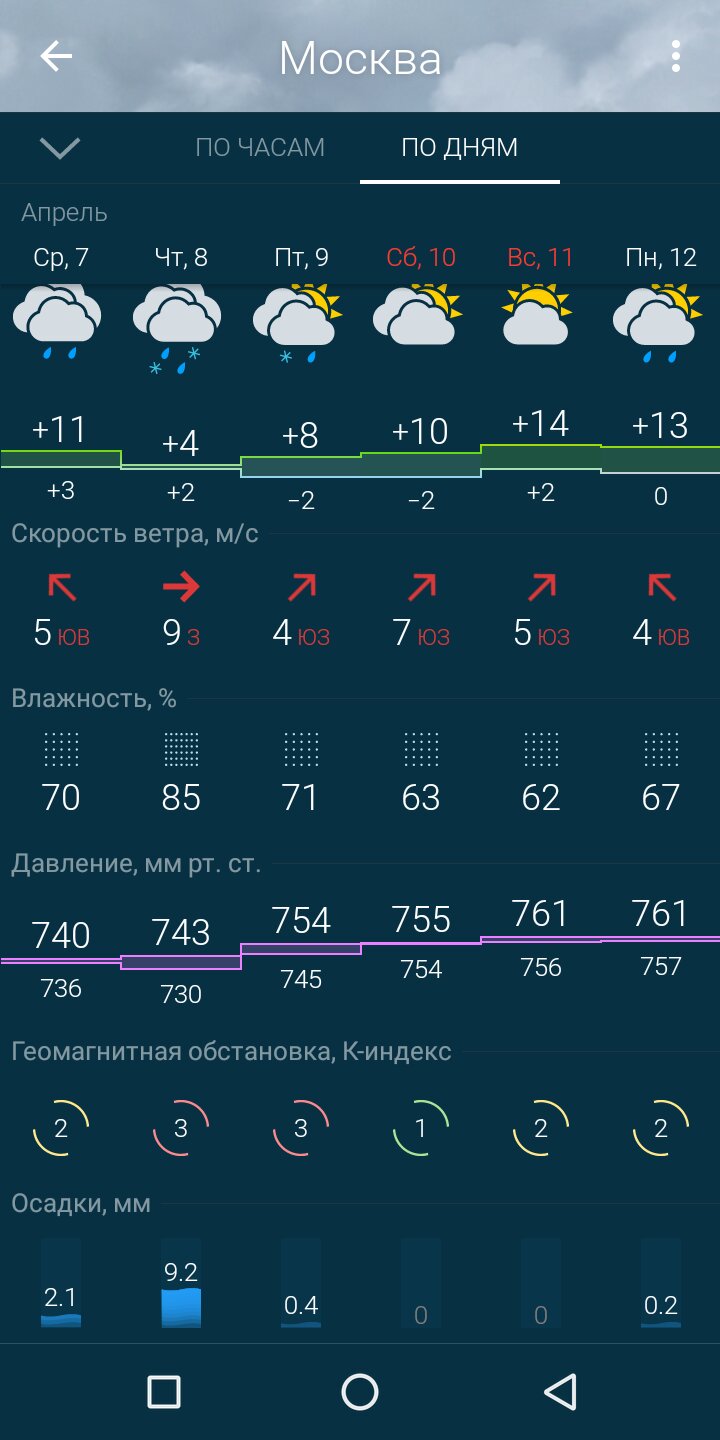The image size is (720, 1440).
Task: Select the ПО ДНЯМ tab
Action: (460, 148)
